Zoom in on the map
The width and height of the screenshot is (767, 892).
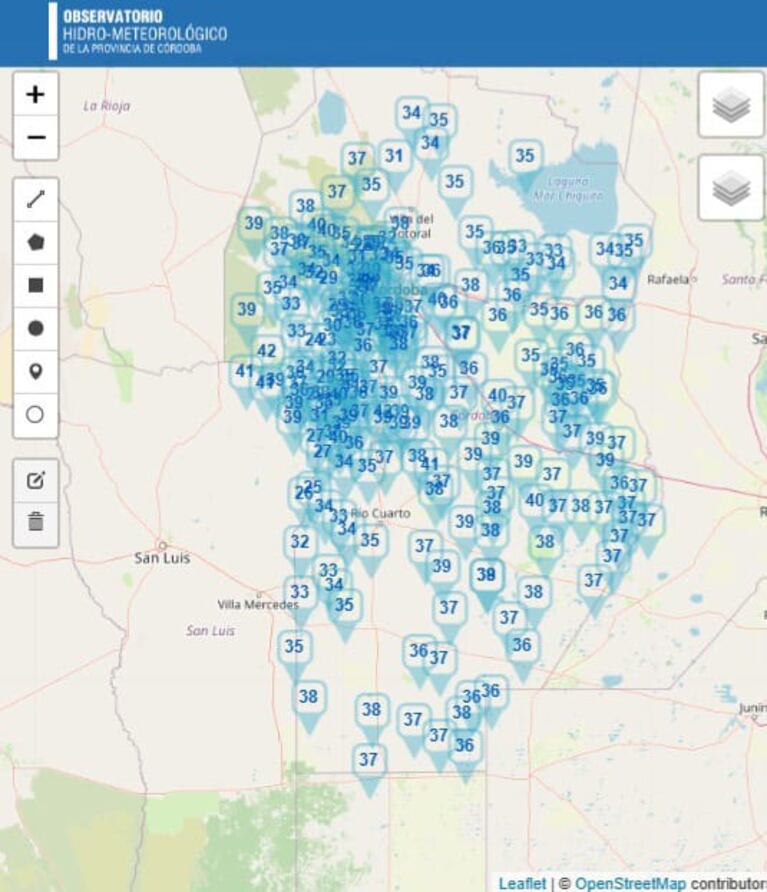tap(36, 95)
